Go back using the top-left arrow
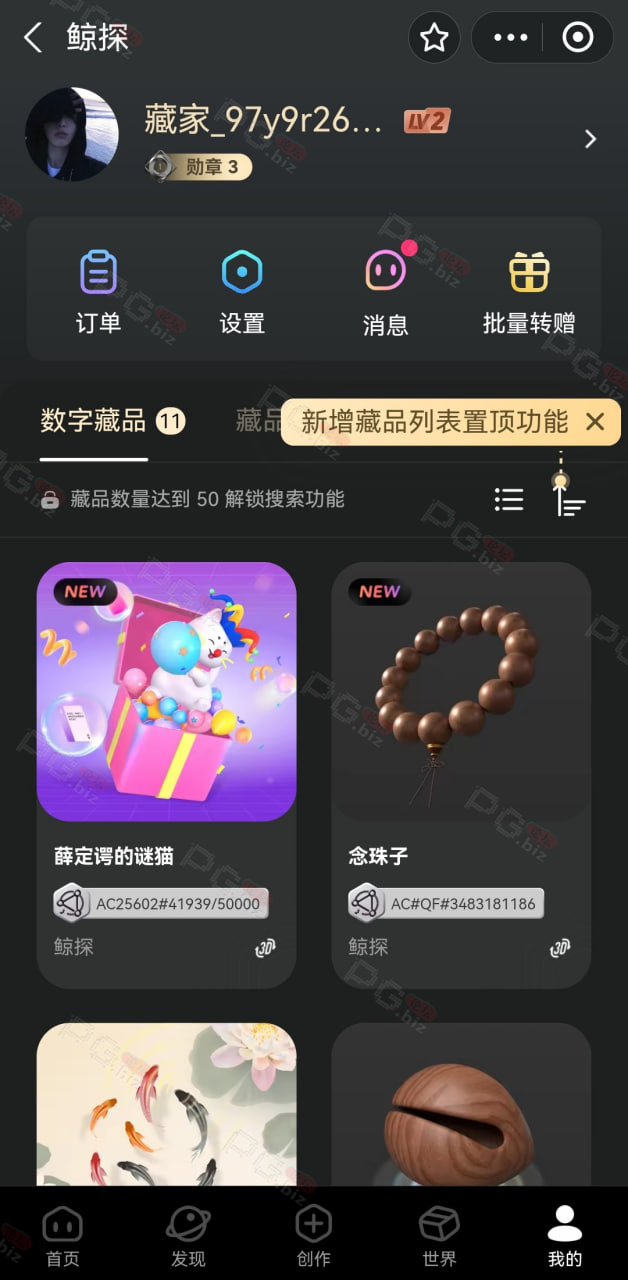The width and height of the screenshot is (628, 1280). point(33,38)
